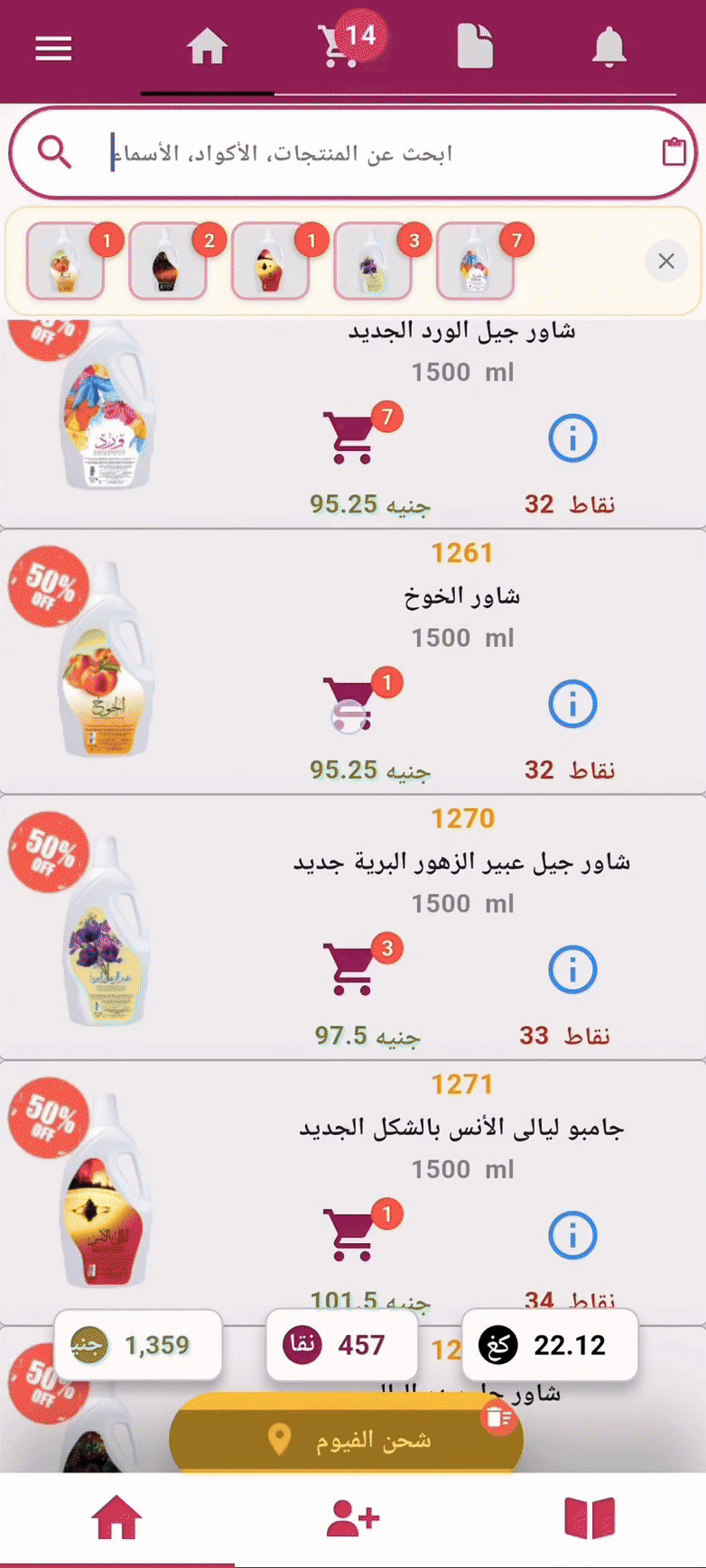
Task: Show info for جامبو ليالى الأنس product
Action: click(x=572, y=1234)
